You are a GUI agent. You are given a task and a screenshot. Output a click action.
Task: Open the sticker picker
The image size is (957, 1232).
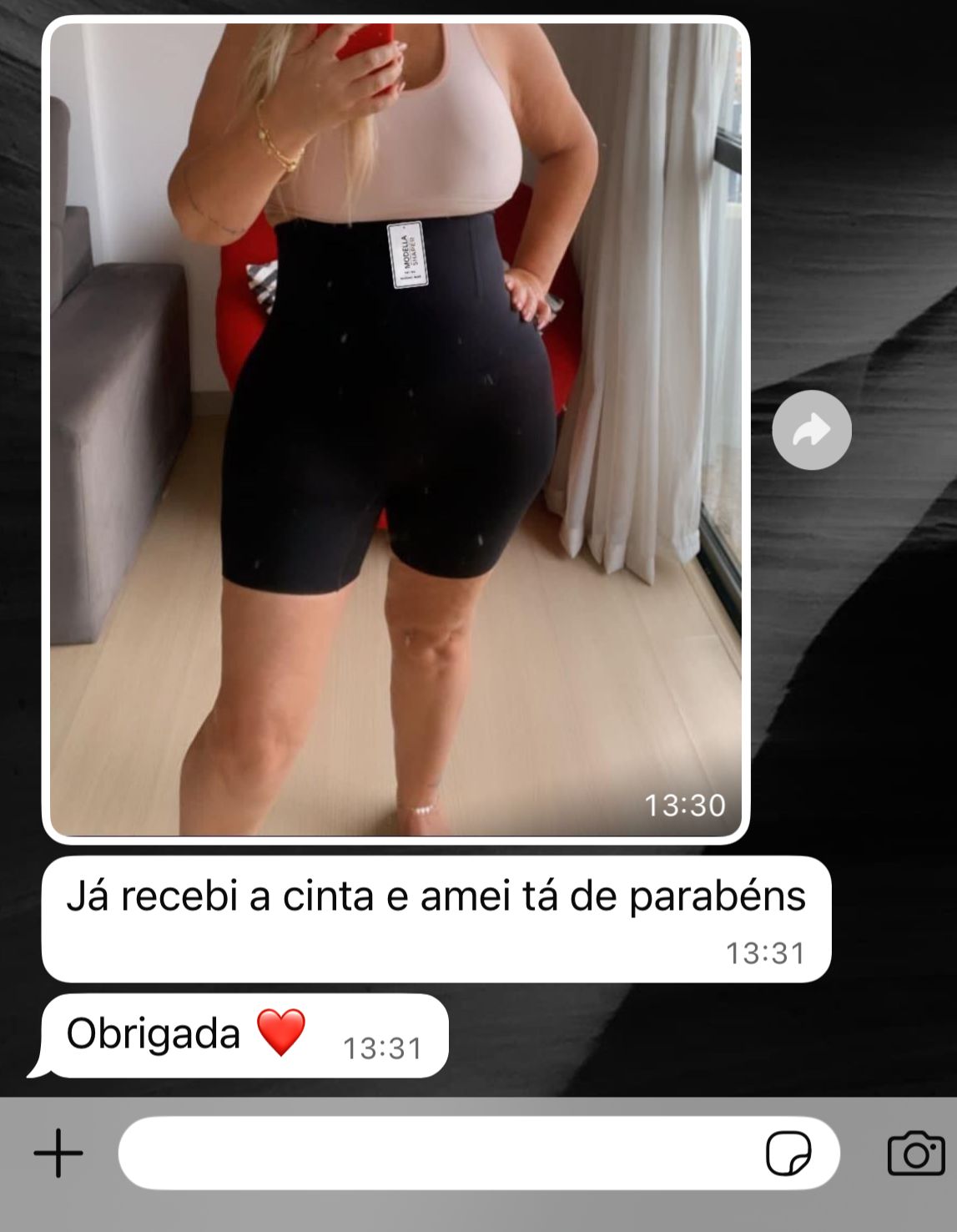coord(788,1153)
